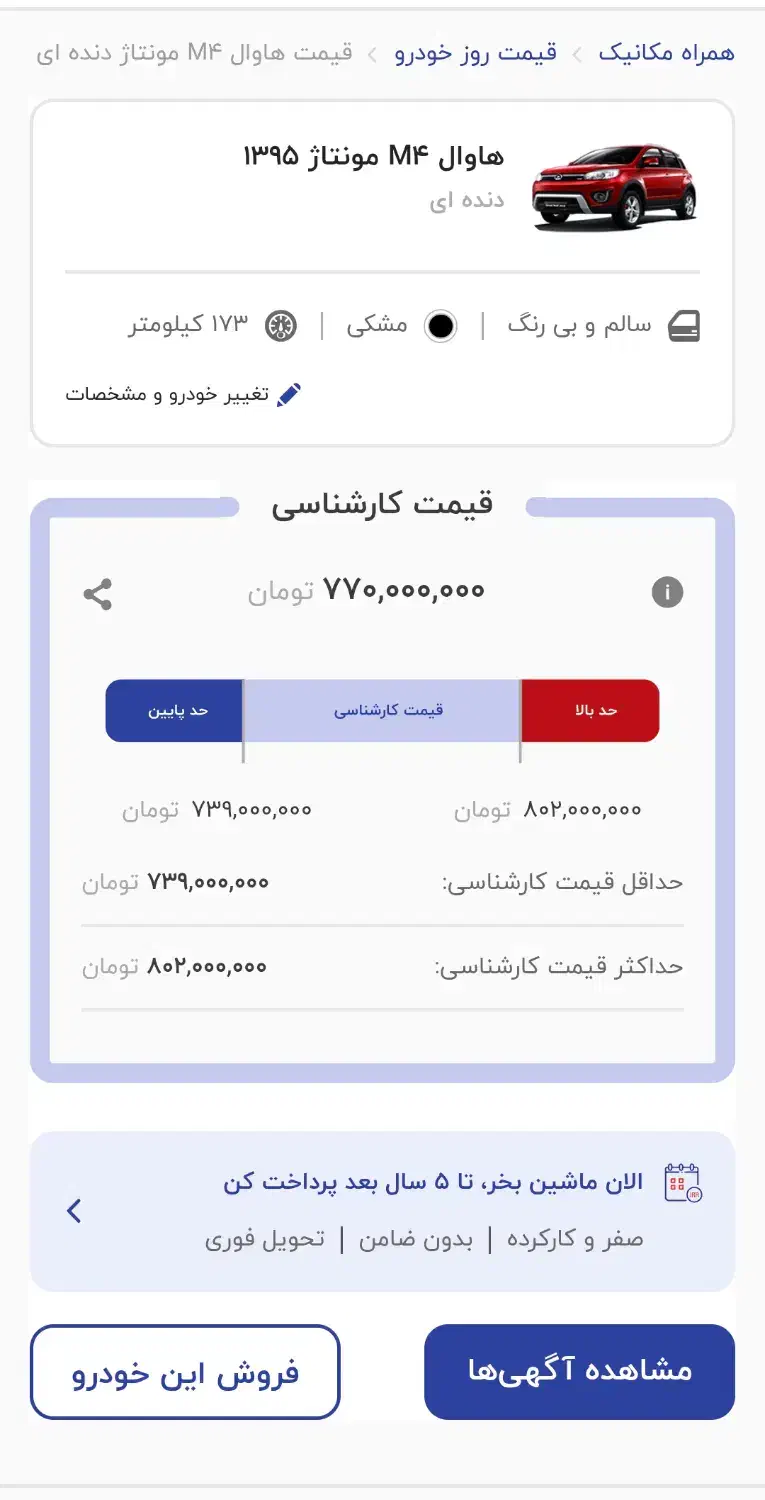
Task: Share the expert price
Action: tap(97, 594)
